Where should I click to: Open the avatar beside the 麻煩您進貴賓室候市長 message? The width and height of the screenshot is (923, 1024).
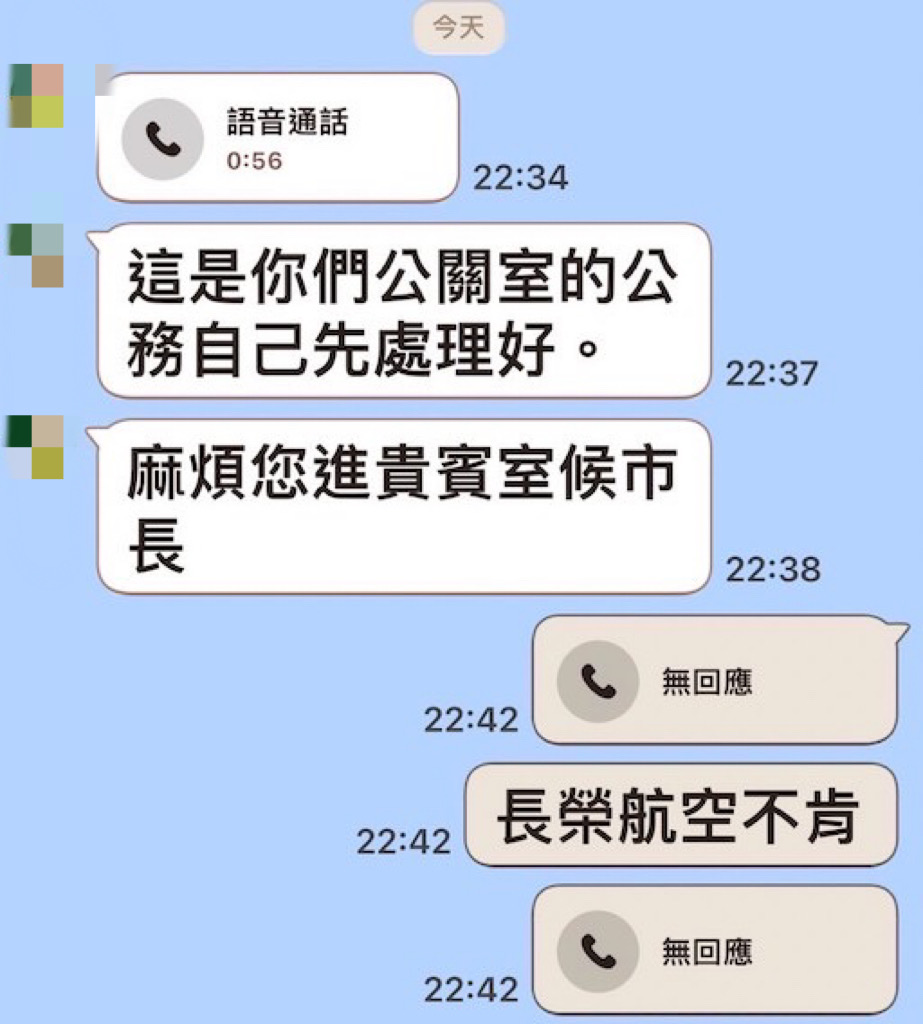pos(36,447)
